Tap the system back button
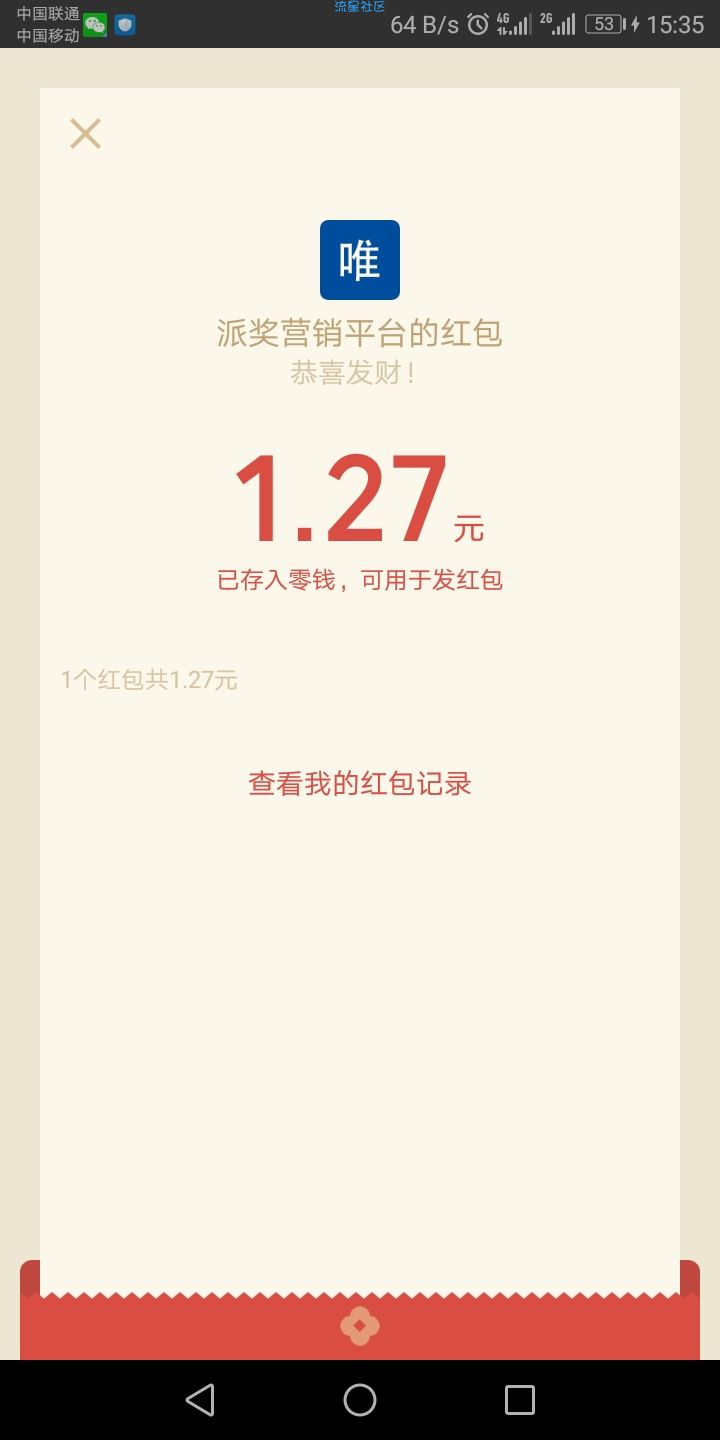Viewport: 720px width, 1440px height. coord(200,1400)
